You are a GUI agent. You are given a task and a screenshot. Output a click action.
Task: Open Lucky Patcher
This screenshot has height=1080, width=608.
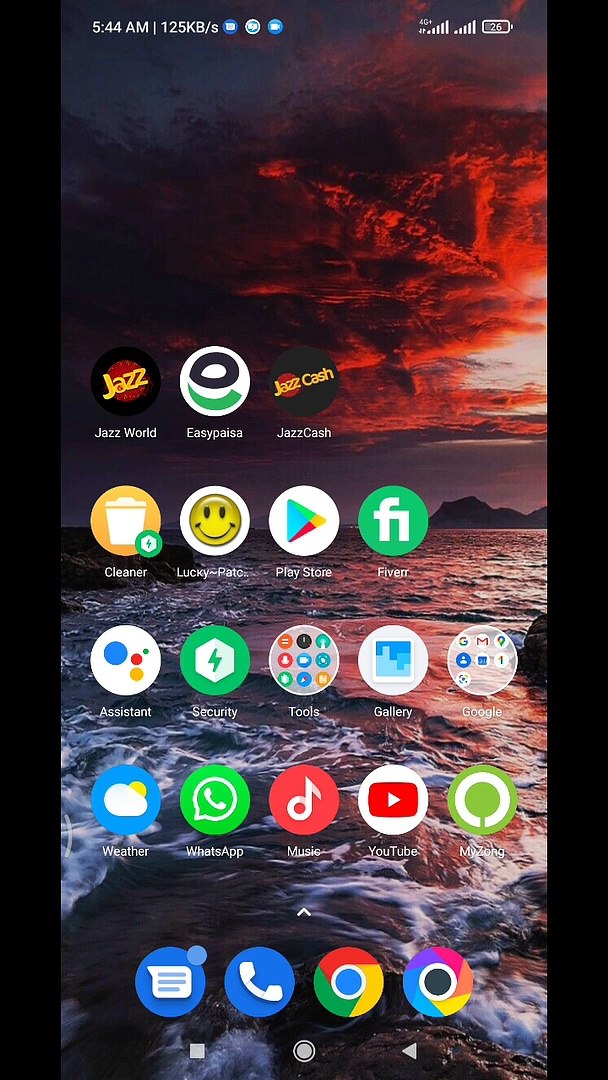click(x=215, y=521)
